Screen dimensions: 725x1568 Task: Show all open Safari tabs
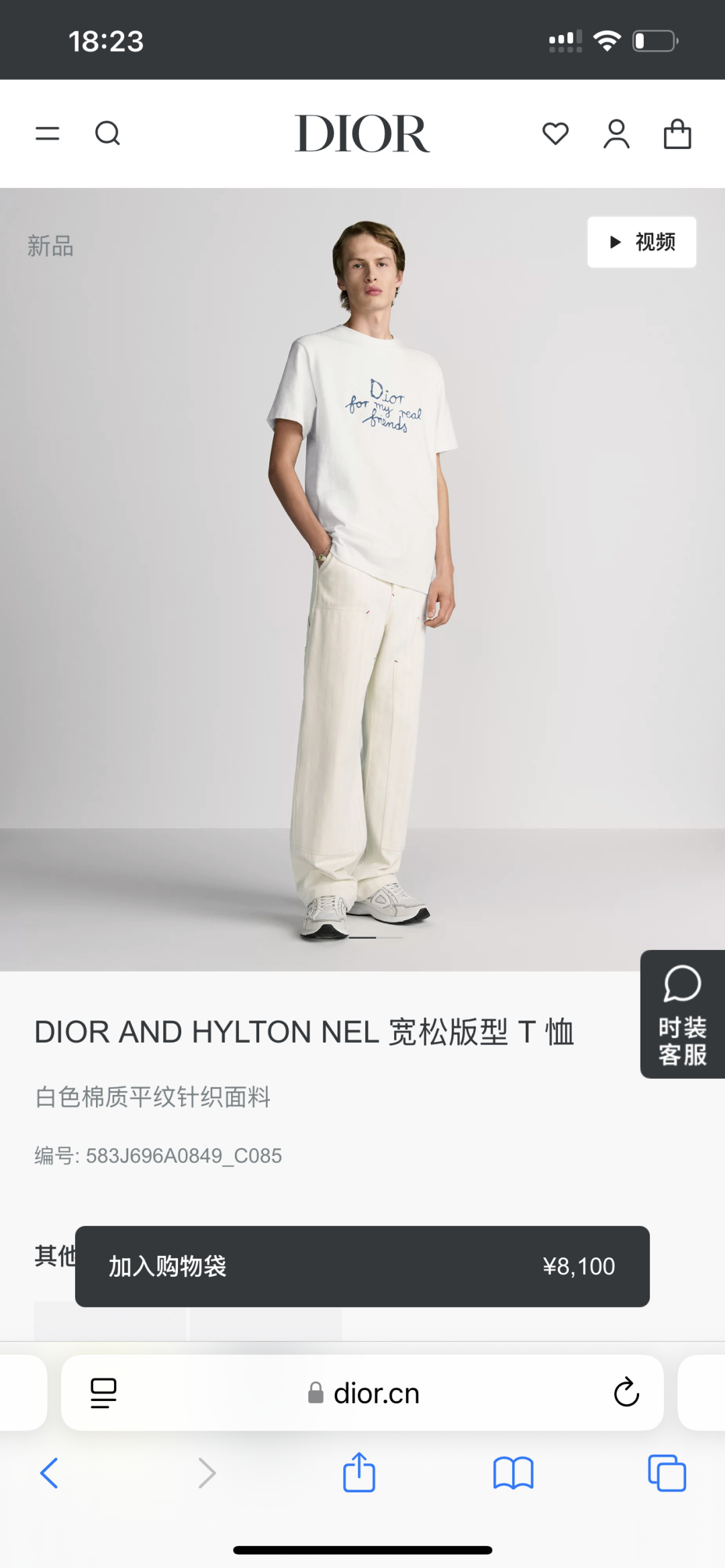coord(667,1473)
